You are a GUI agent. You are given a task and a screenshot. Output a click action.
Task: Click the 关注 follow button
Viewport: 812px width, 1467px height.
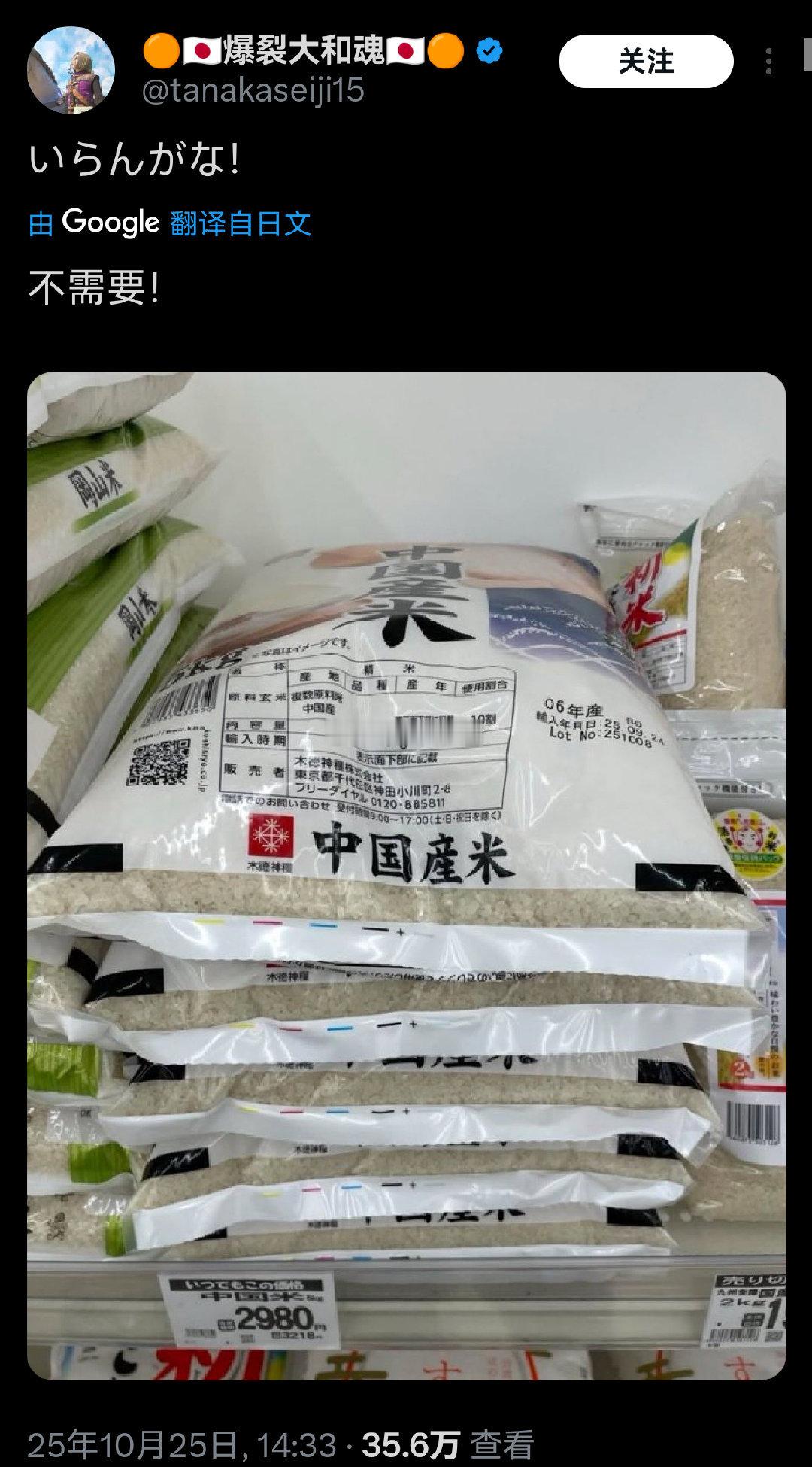[x=645, y=59]
